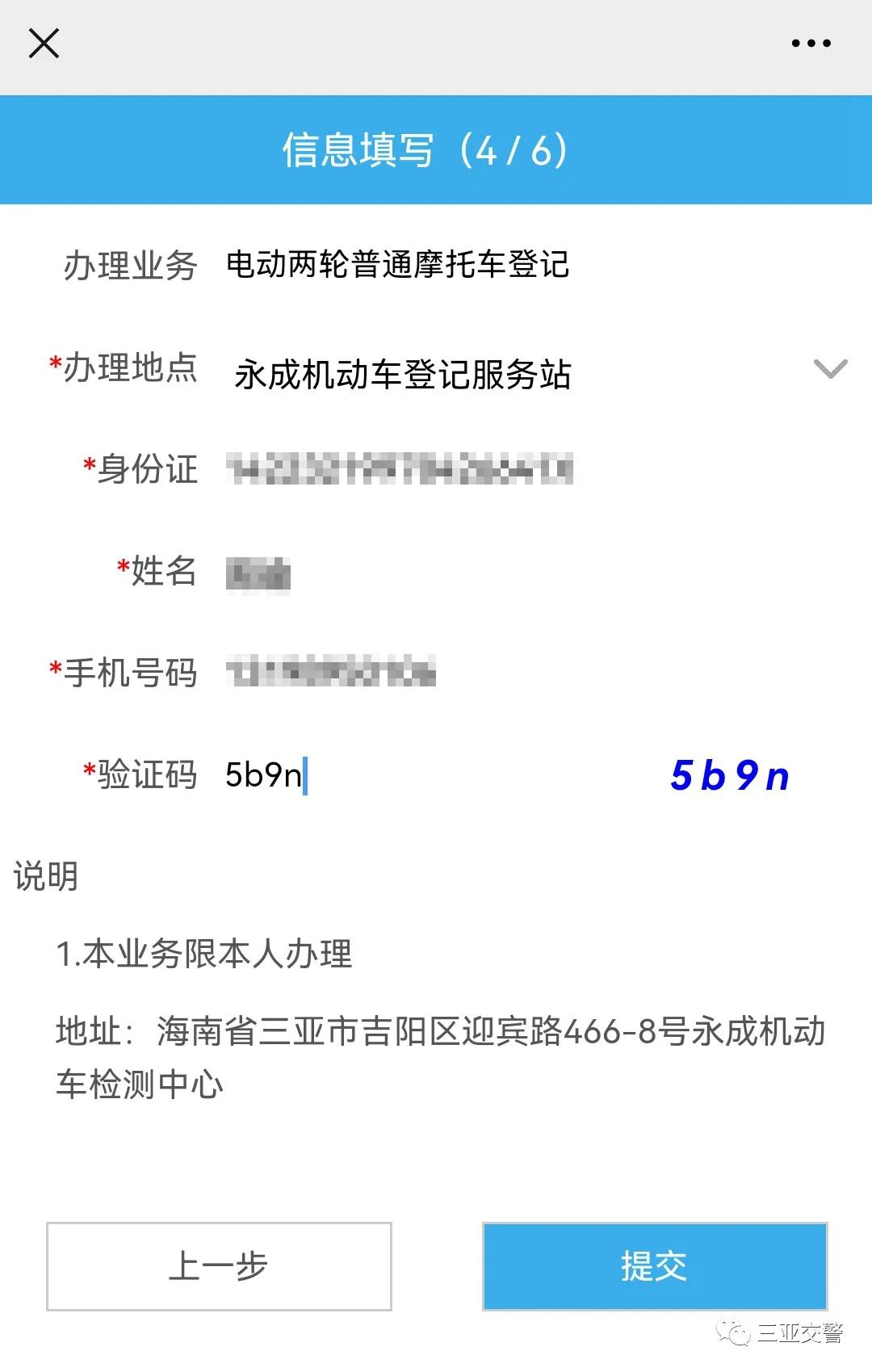
Task: Expand the 办理地点 location dropdown
Action: click(829, 370)
